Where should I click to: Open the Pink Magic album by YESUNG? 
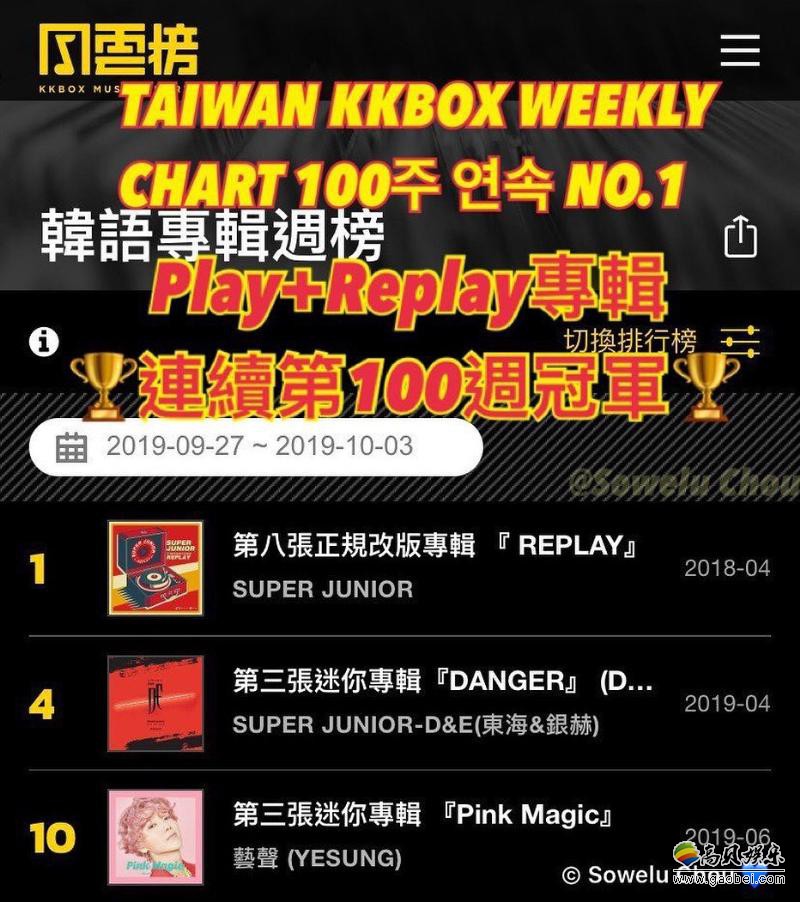pyautogui.click(x=421, y=836)
